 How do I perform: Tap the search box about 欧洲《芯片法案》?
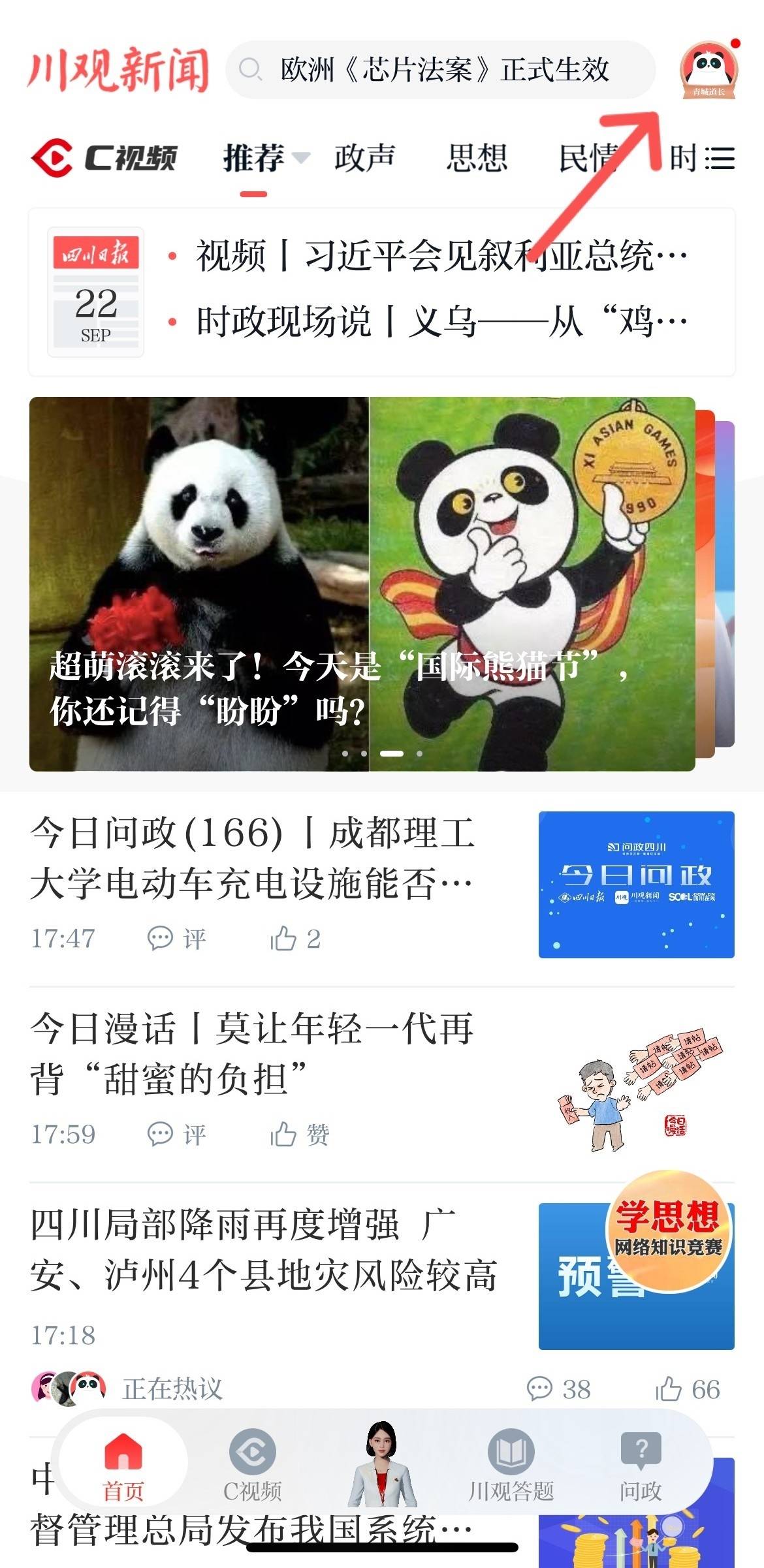(441, 69)
